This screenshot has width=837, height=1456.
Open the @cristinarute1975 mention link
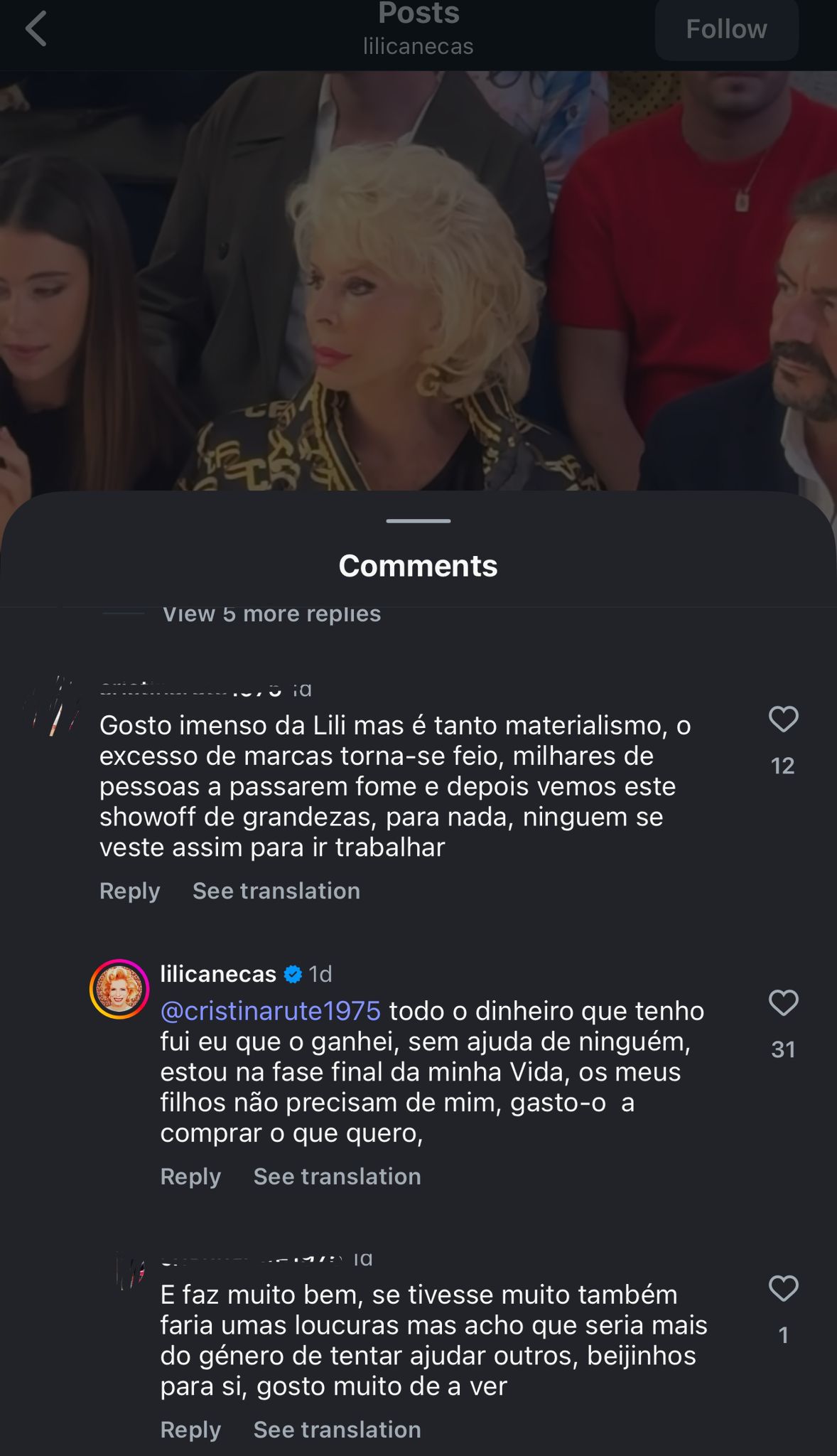click(271, 1011)
